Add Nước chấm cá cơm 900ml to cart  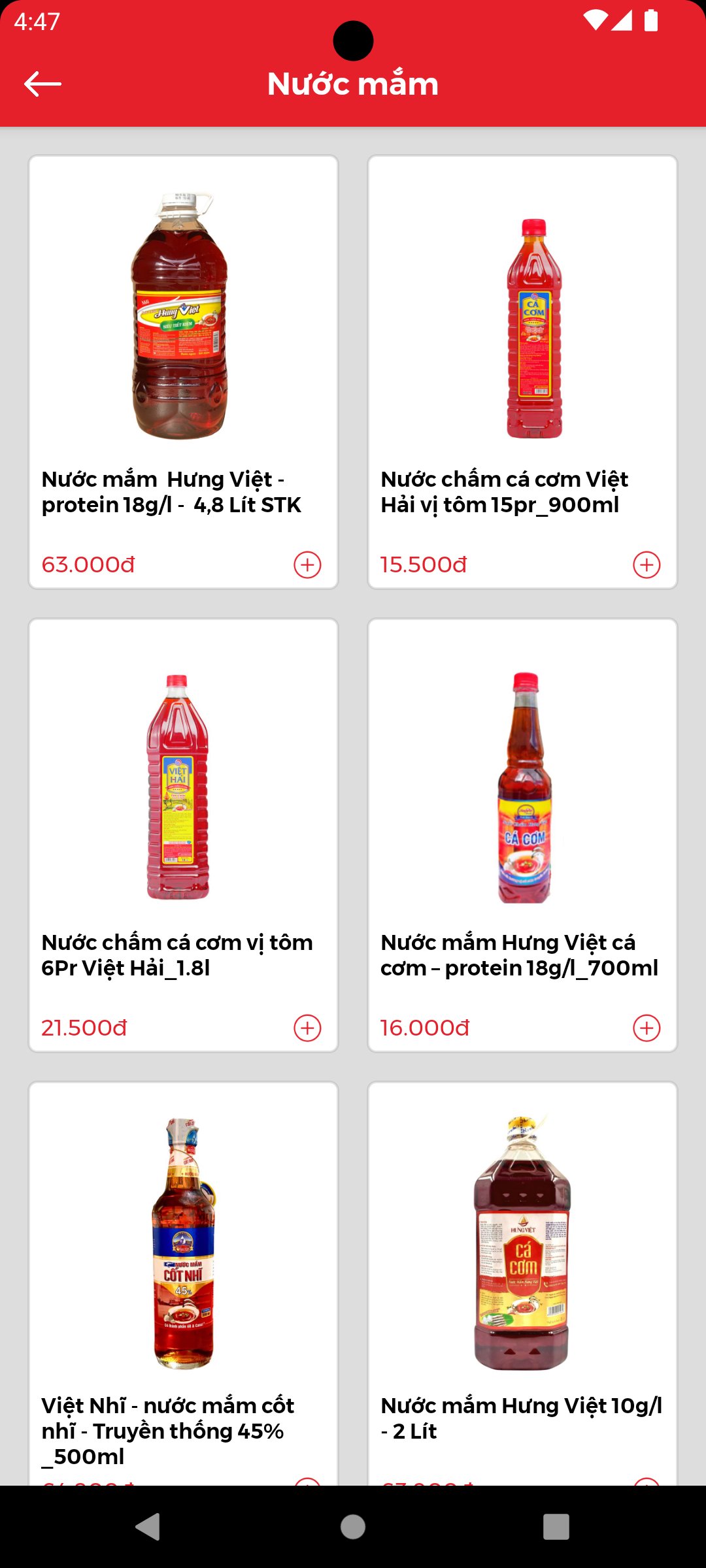tap(647, 565)
